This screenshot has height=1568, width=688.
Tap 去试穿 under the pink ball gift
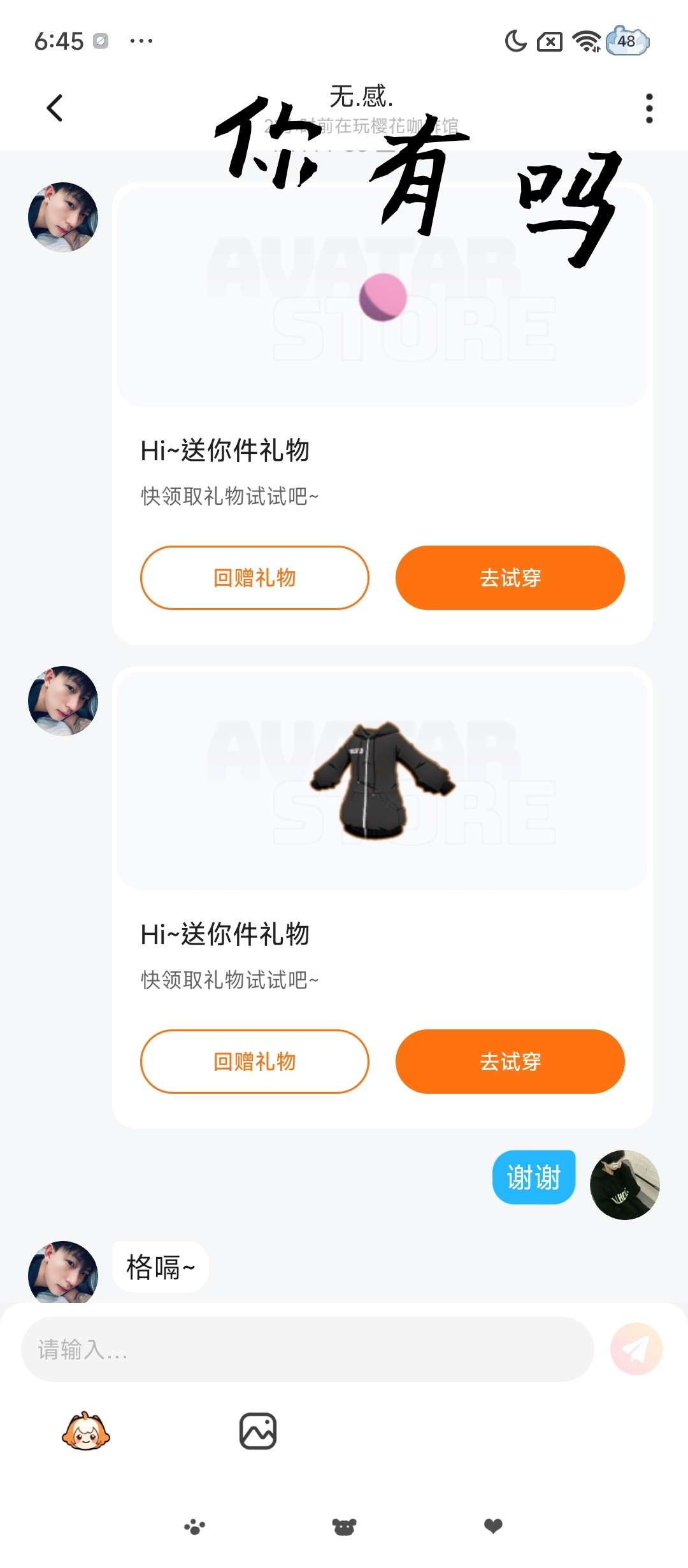point(510,577)
